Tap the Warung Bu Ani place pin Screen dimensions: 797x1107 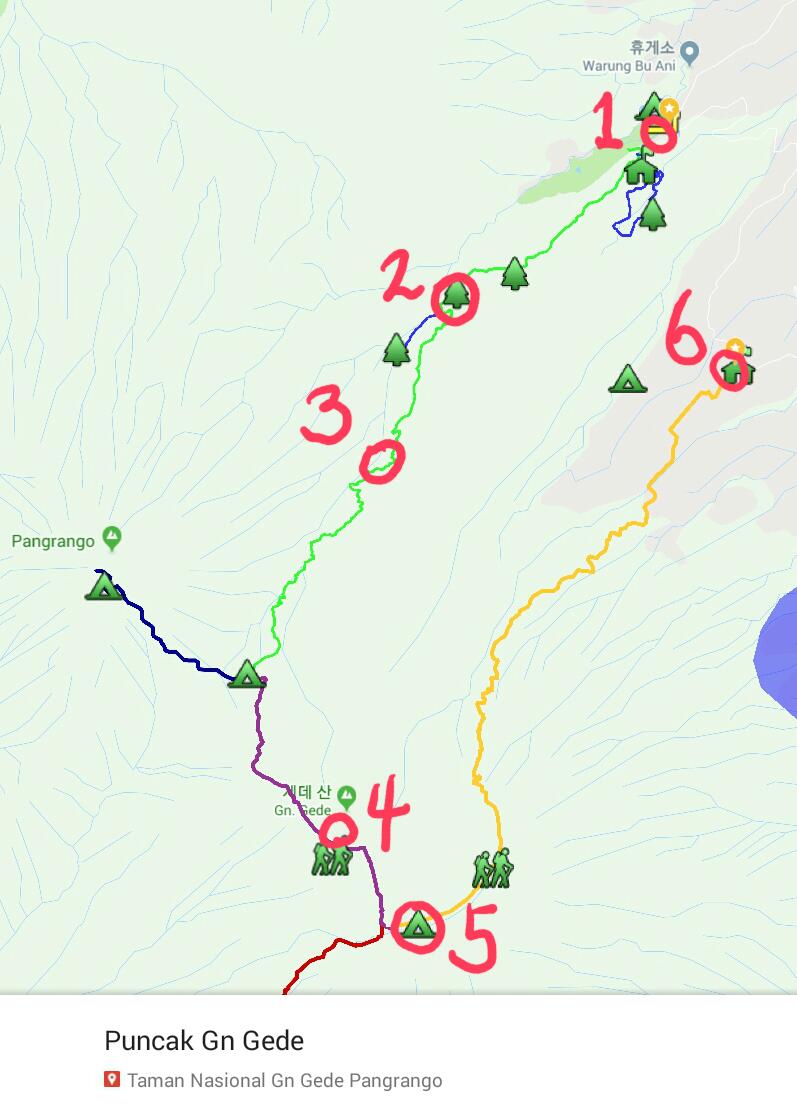pyautogui.click(x=689, y=52)
